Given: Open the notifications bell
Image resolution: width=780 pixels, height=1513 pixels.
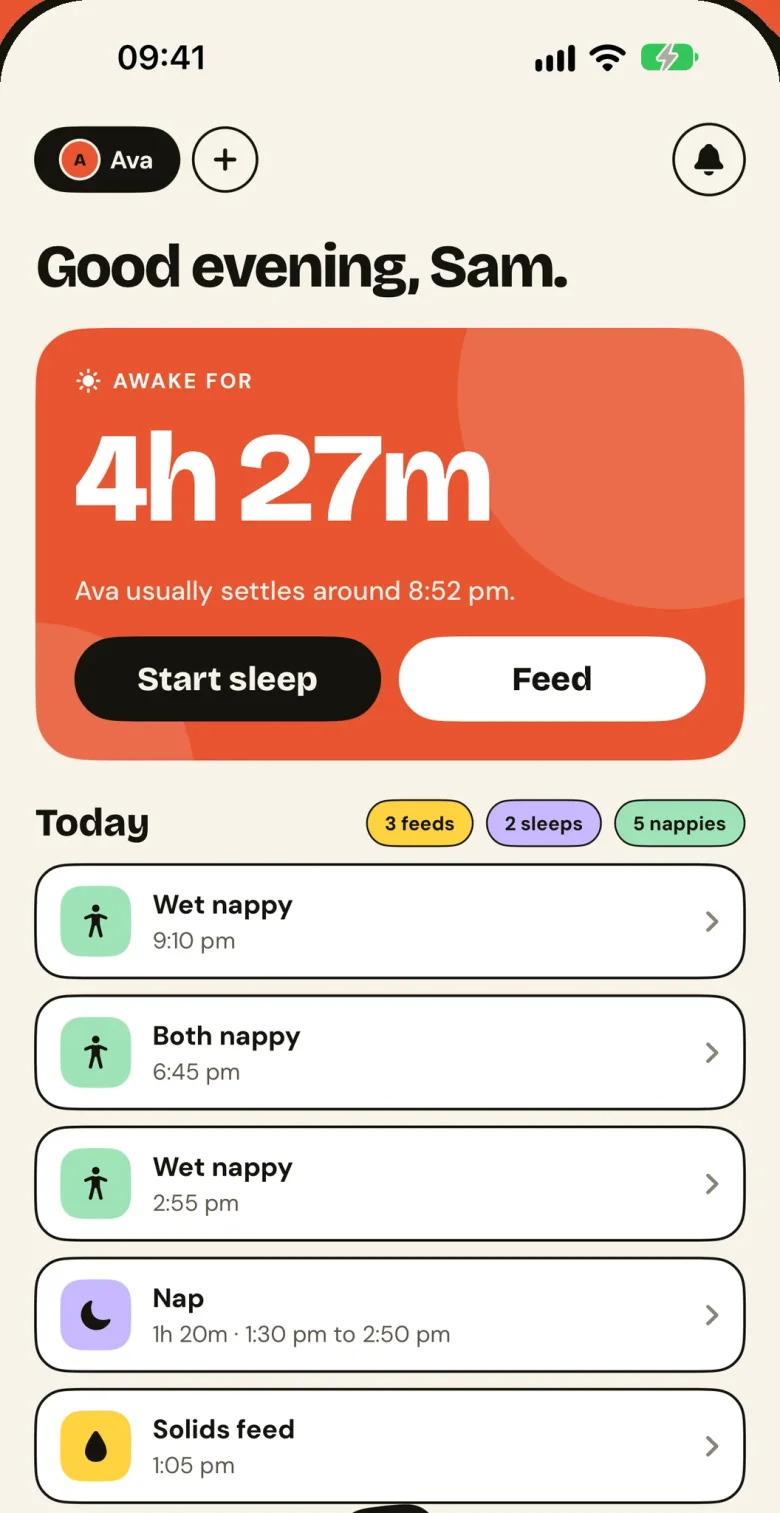Looking at the screenshot, I should (x=709, y=159).
